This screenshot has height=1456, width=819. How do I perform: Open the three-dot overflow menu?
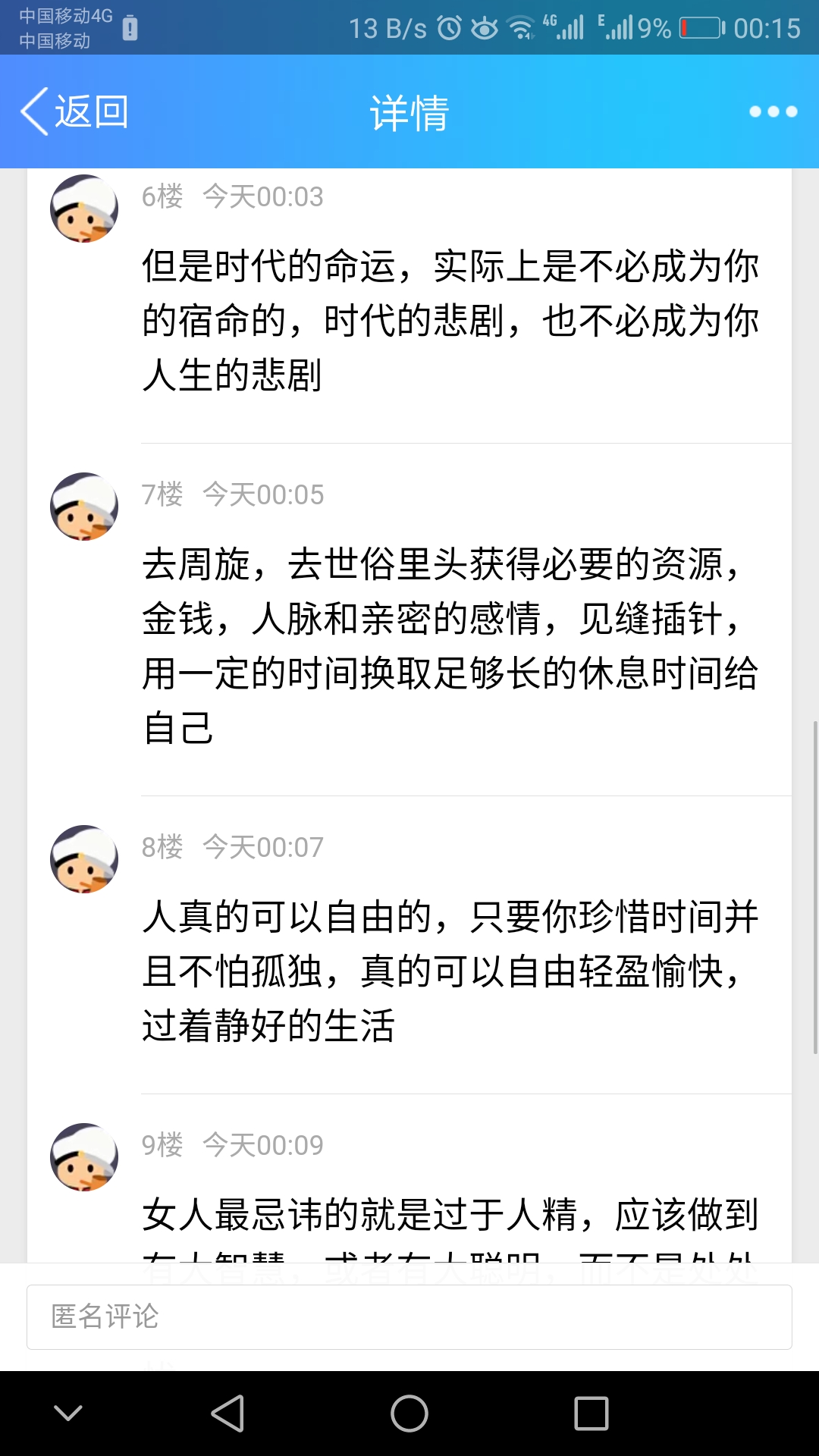tap(773, 112)
